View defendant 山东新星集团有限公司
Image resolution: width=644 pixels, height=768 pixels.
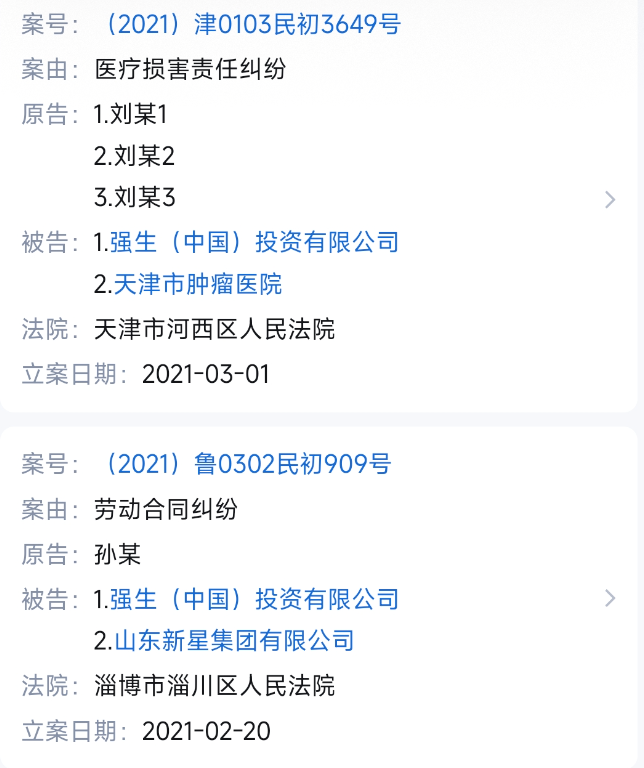(234, 640)
